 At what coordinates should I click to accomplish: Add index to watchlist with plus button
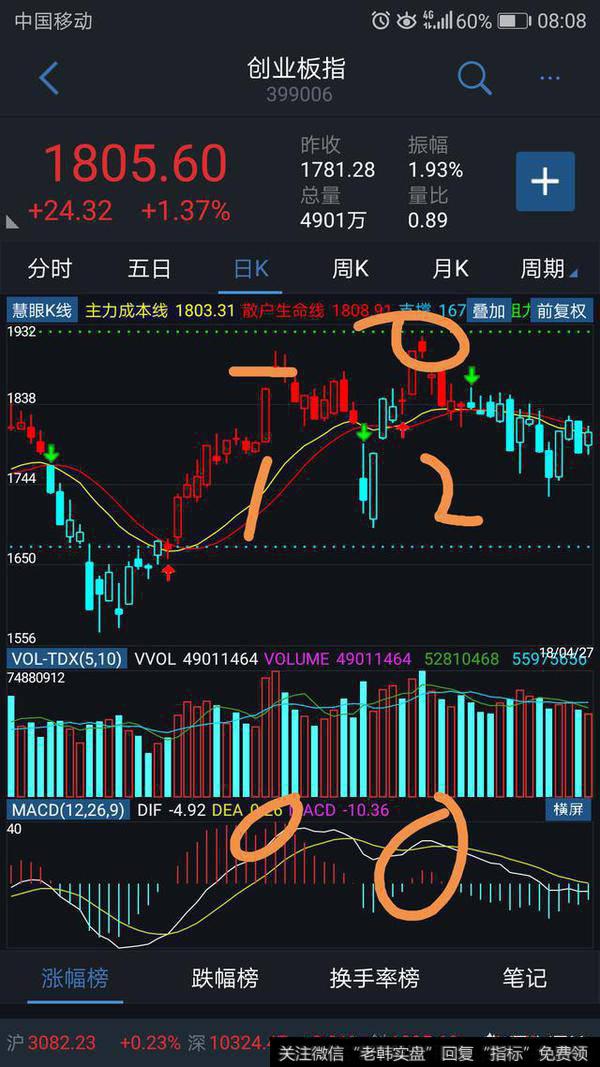coord(545,181)
